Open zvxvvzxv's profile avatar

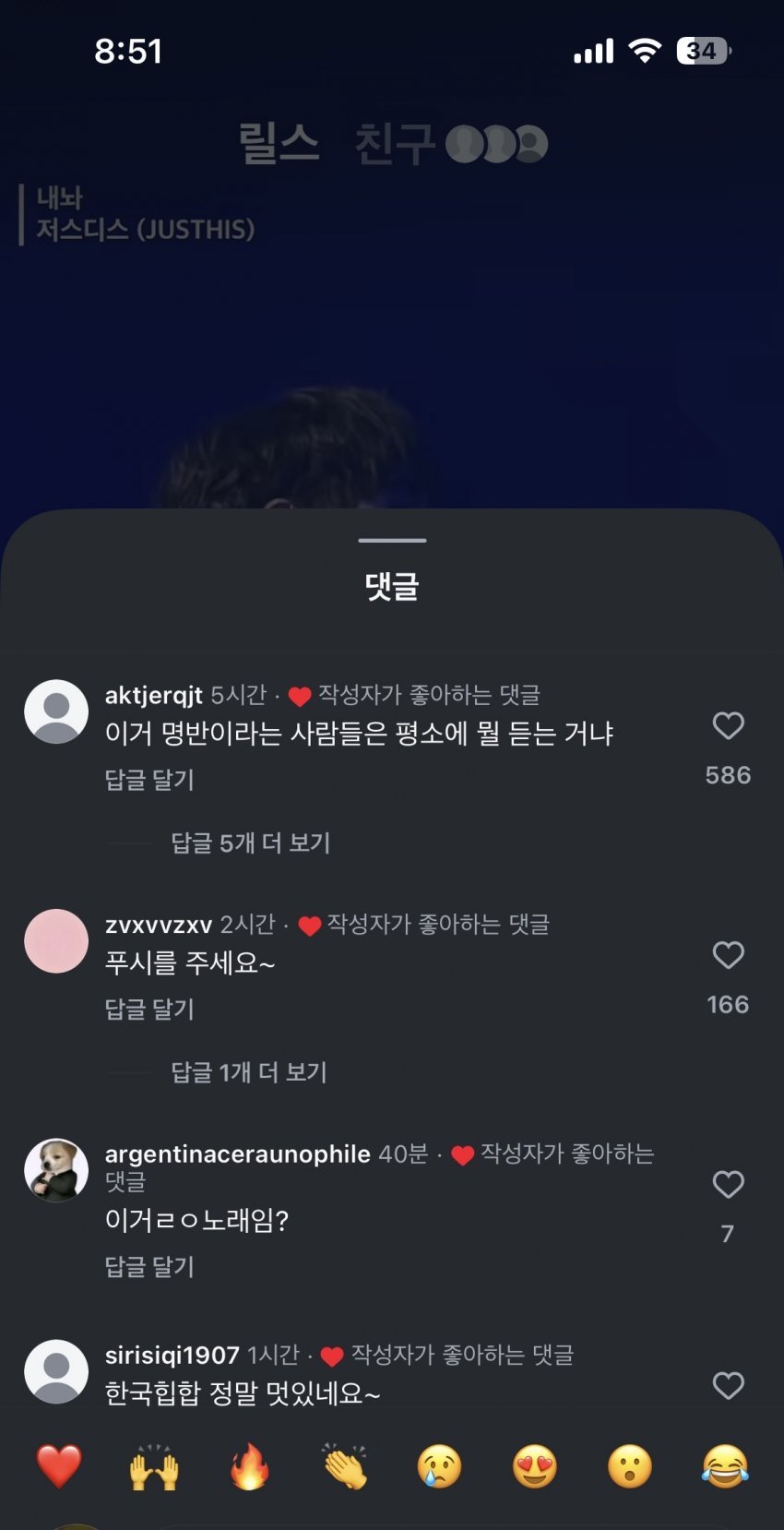point(56,940)
